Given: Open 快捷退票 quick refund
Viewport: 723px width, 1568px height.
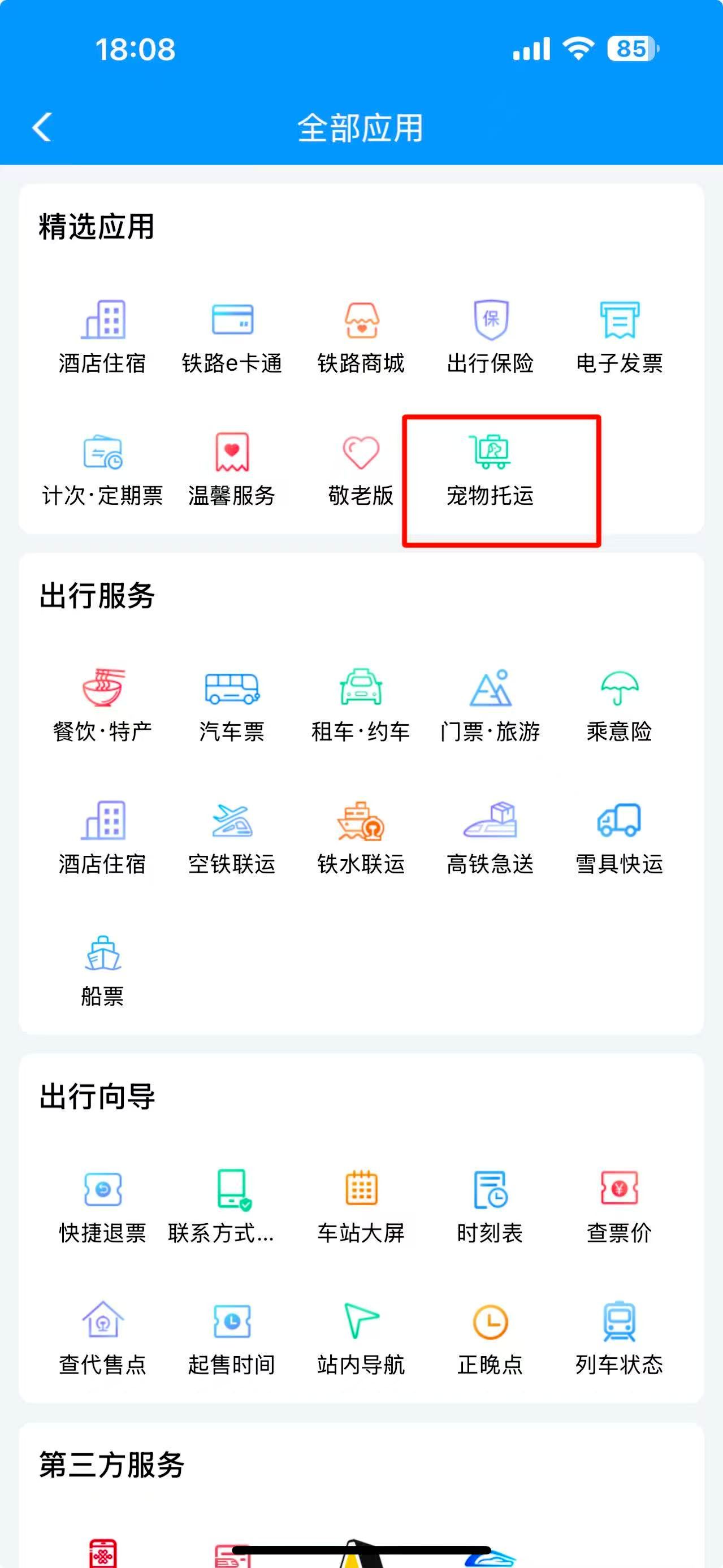Looking at the screenshot, I should click(x=102, y=1206).
